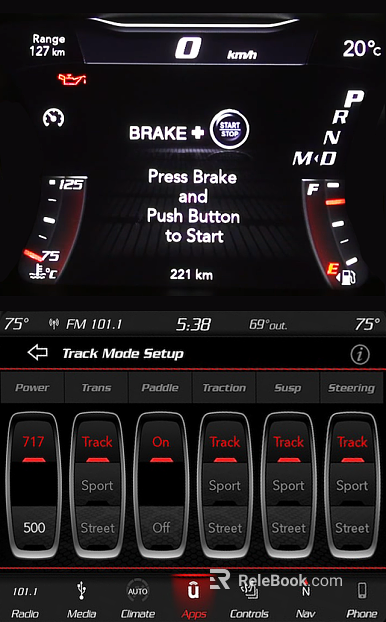Select Track for Steering
Image resolution: width=386 pixels, height=622 pixels.
[352, 442]
